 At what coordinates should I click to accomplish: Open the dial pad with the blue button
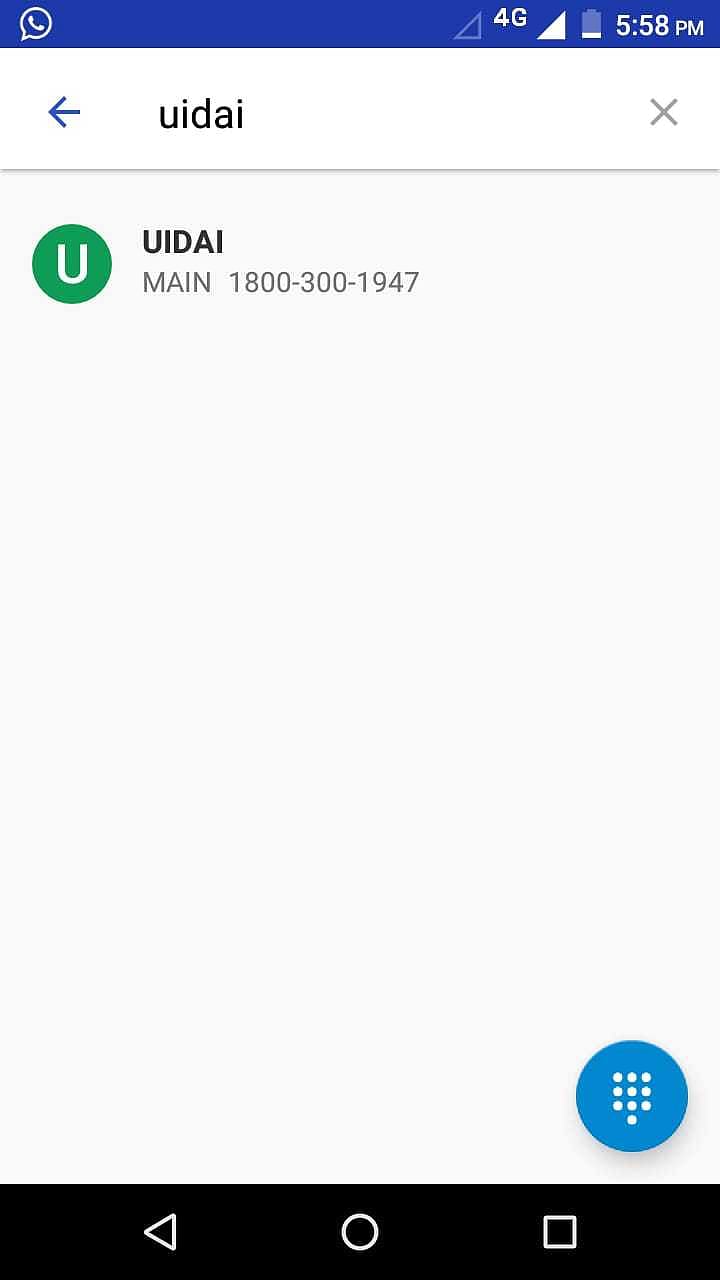pyautogui.click(x=631, y=1096)
